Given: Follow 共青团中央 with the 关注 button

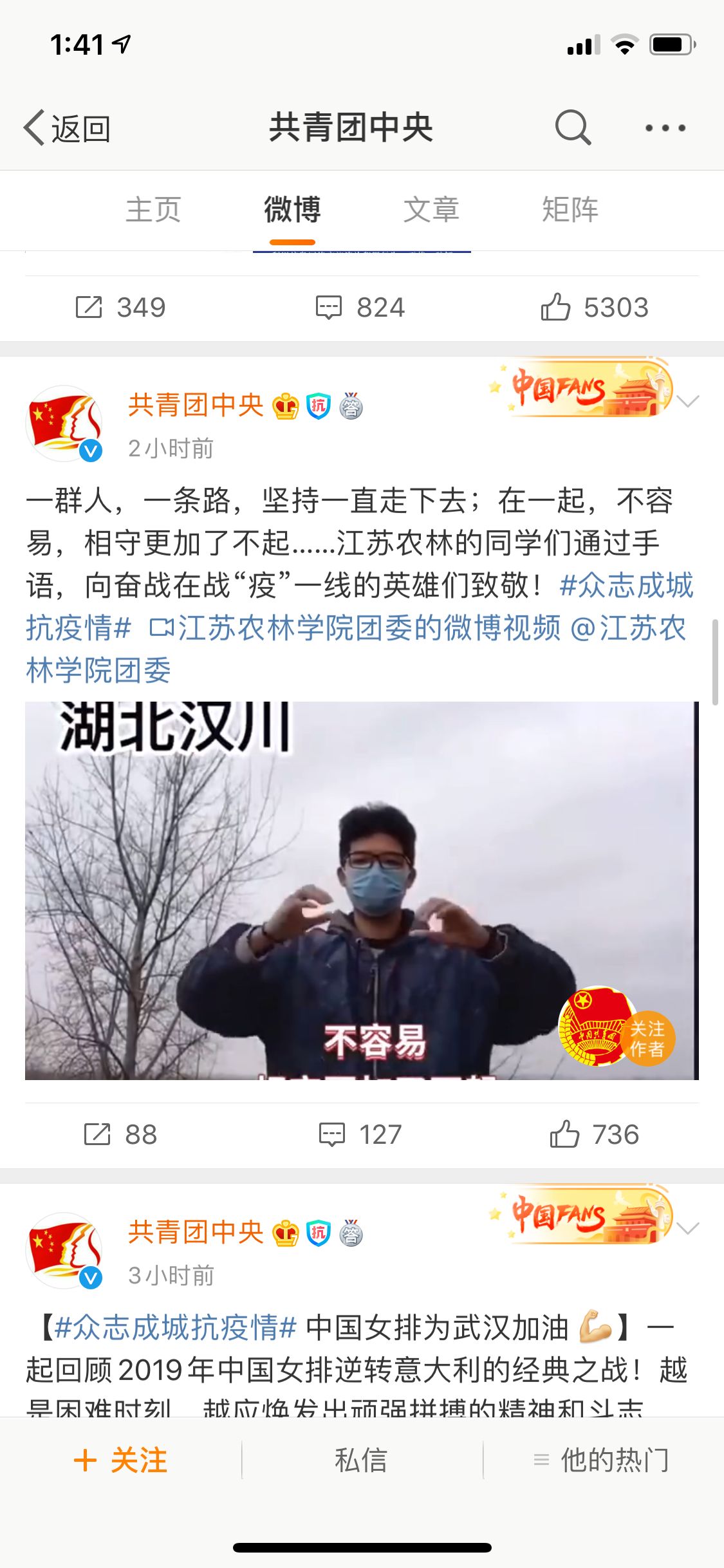Looking at the screenshot, I should tap(121, 1460).
